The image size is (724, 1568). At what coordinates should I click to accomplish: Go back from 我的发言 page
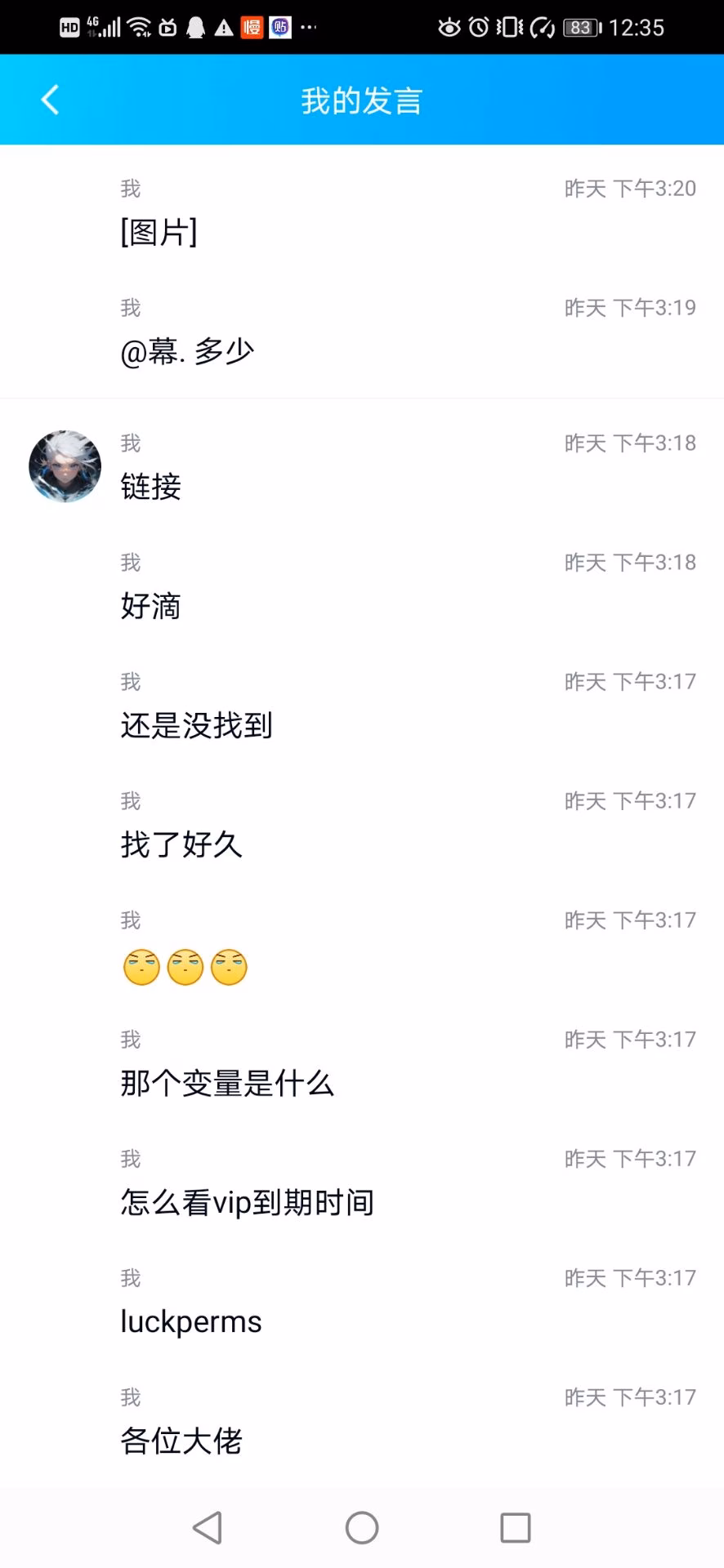tap(51, 100)
